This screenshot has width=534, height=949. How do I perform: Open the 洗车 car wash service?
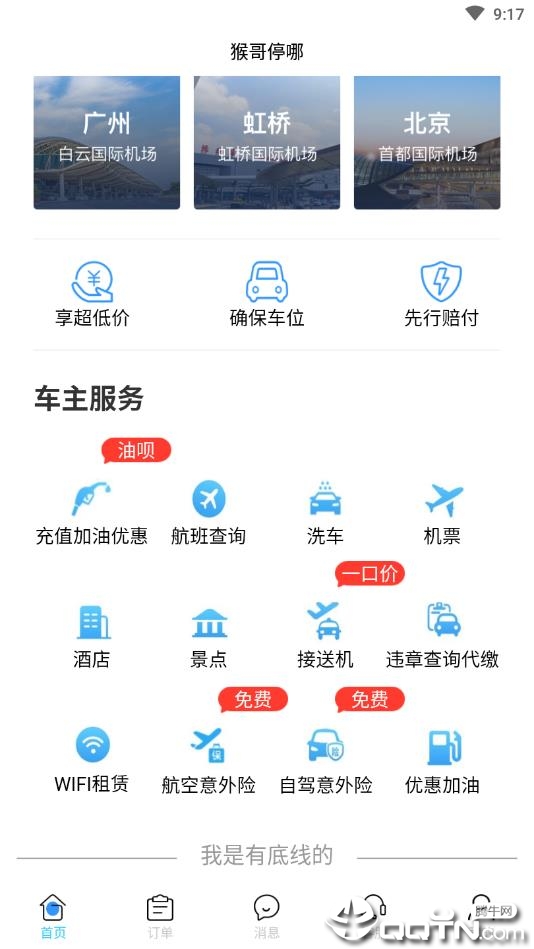point(325,513)
